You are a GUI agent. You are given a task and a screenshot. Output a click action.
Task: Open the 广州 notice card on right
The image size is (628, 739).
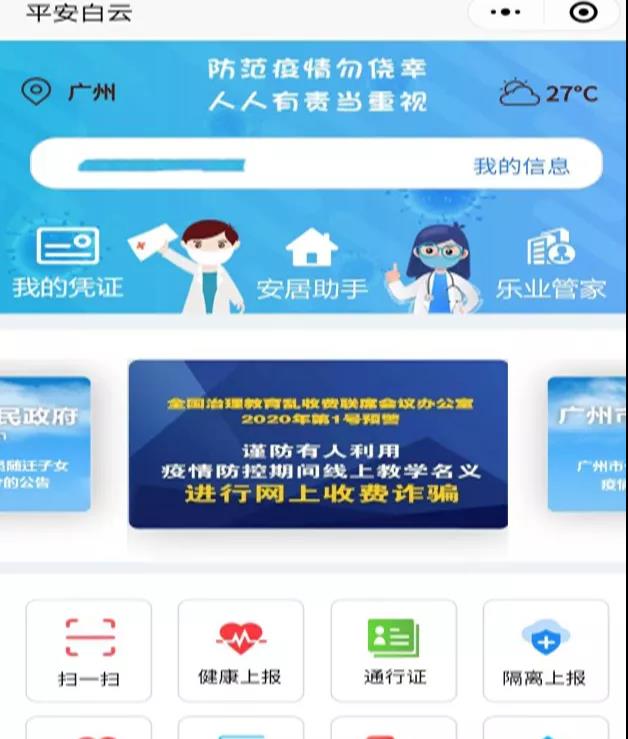click(590, 444)
